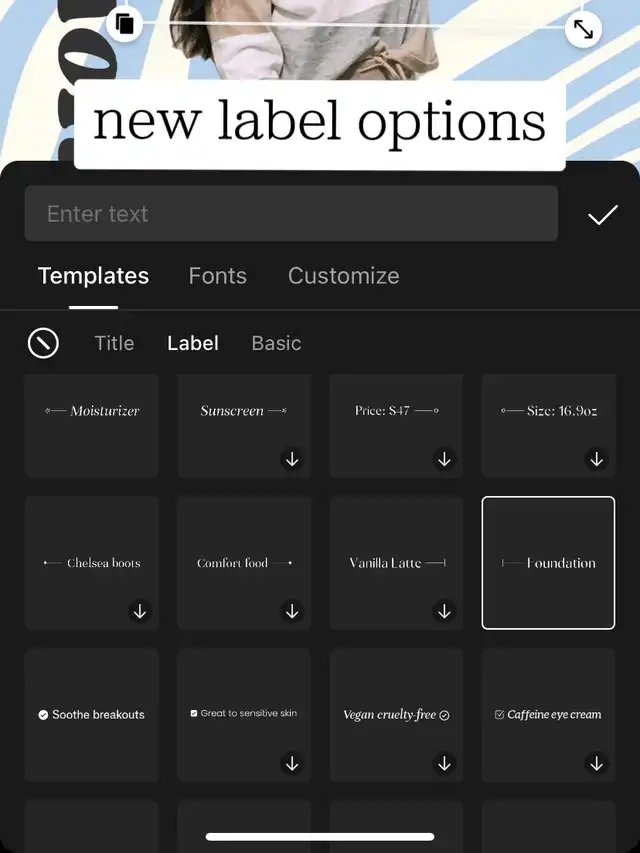Select the Label template category
The height and width of the screenshot is (853, 640).
[x=192, y=343]
